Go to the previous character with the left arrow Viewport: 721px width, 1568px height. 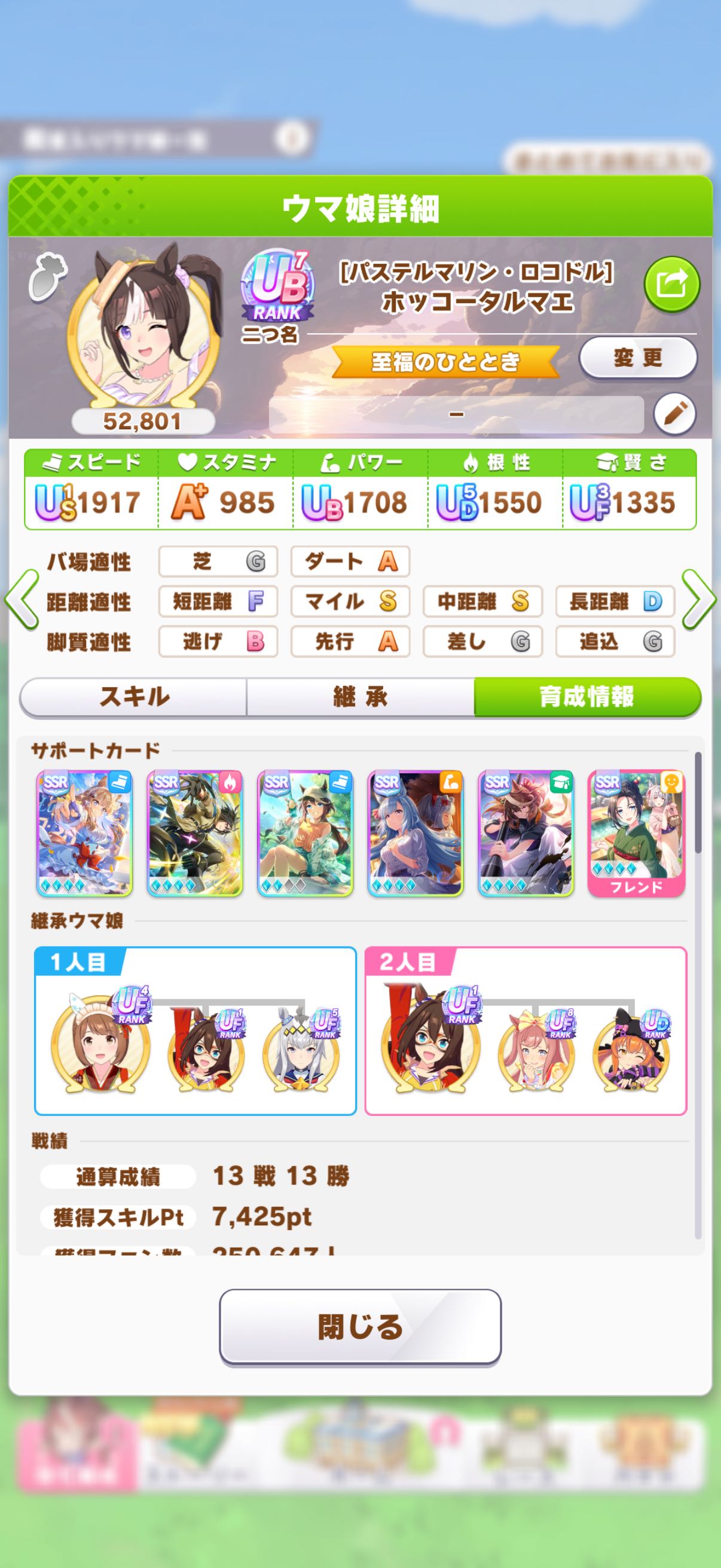tap(22, 600)
